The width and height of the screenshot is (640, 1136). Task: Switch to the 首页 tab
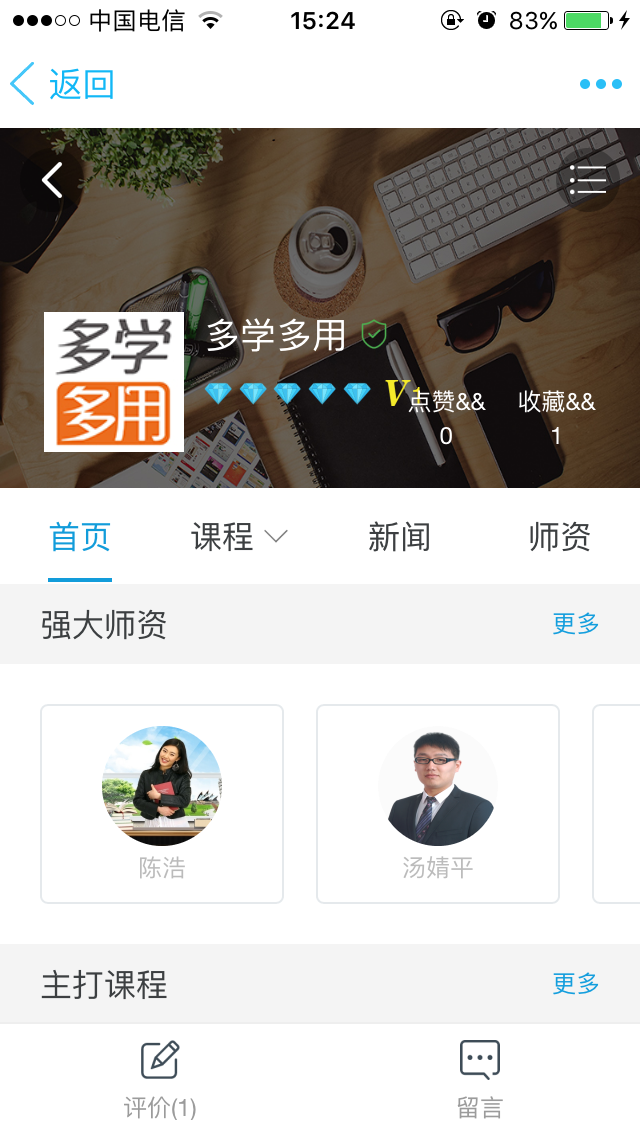(80, 538)
